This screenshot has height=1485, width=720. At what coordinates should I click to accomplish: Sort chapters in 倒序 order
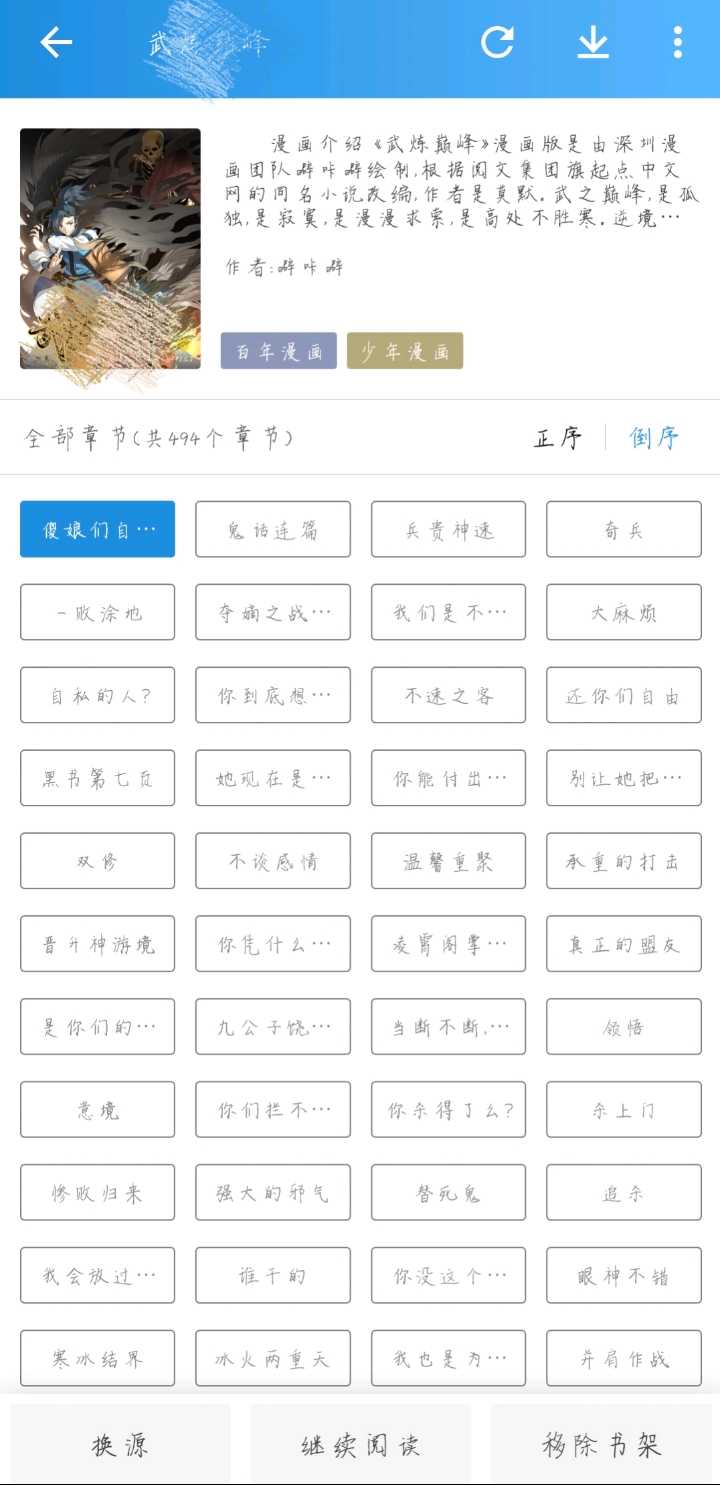pos(654,438)
